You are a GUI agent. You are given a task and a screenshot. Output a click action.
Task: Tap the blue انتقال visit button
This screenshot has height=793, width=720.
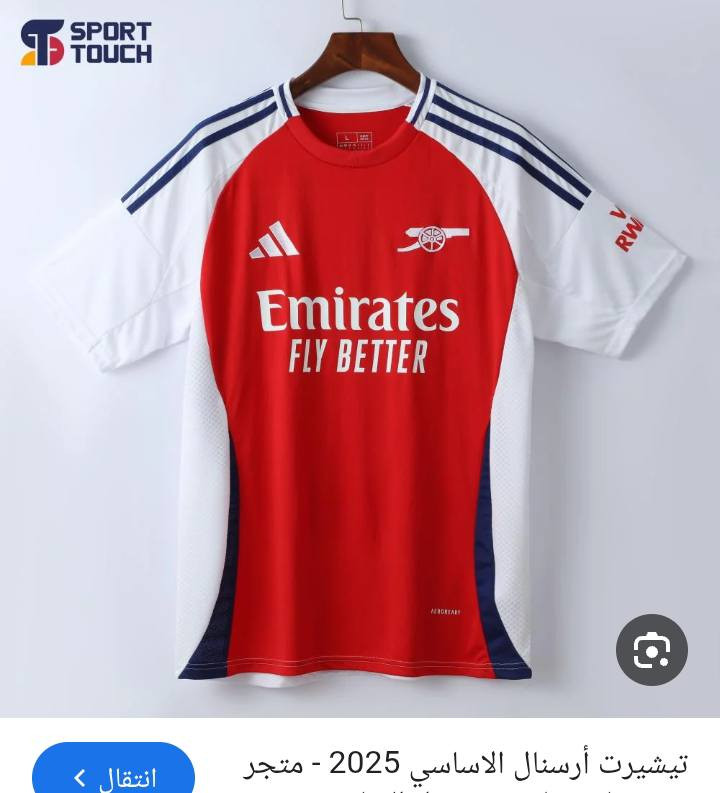113,774
